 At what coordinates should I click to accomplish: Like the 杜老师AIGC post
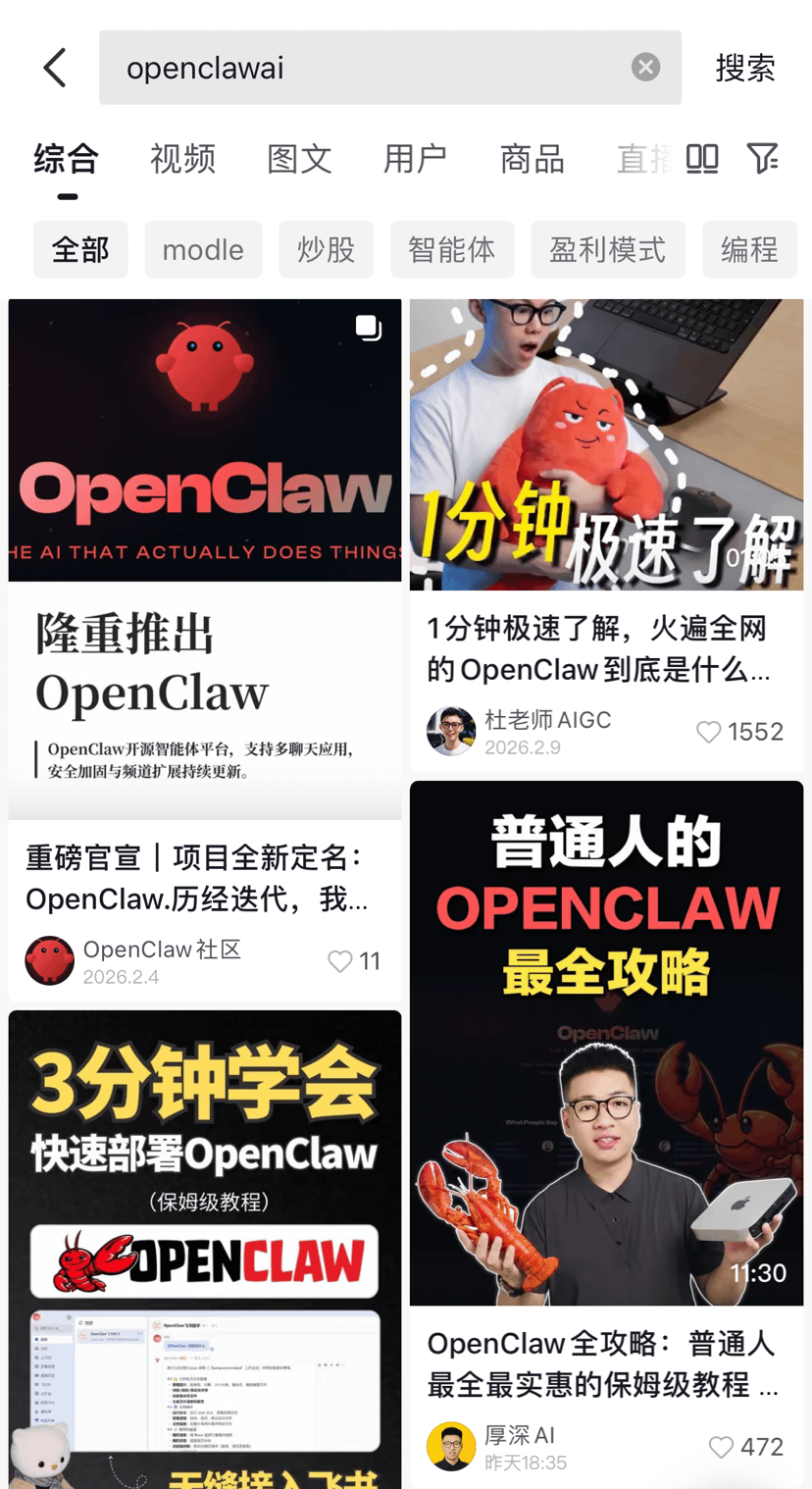709,732
